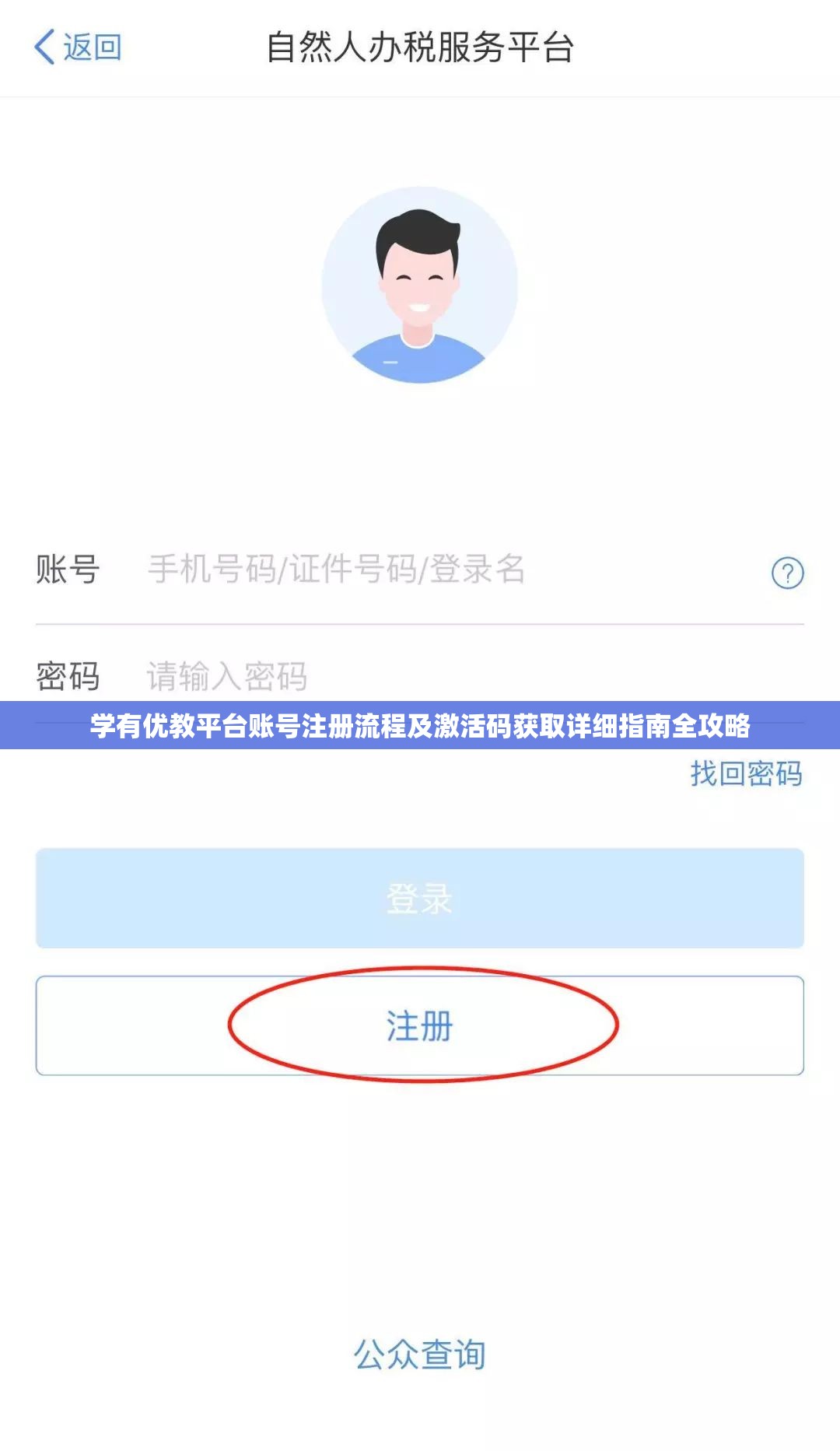Click the blue back indicator in the navigation bar
This screenshot has height=1451, width=840.
click(x=44, y=47)
